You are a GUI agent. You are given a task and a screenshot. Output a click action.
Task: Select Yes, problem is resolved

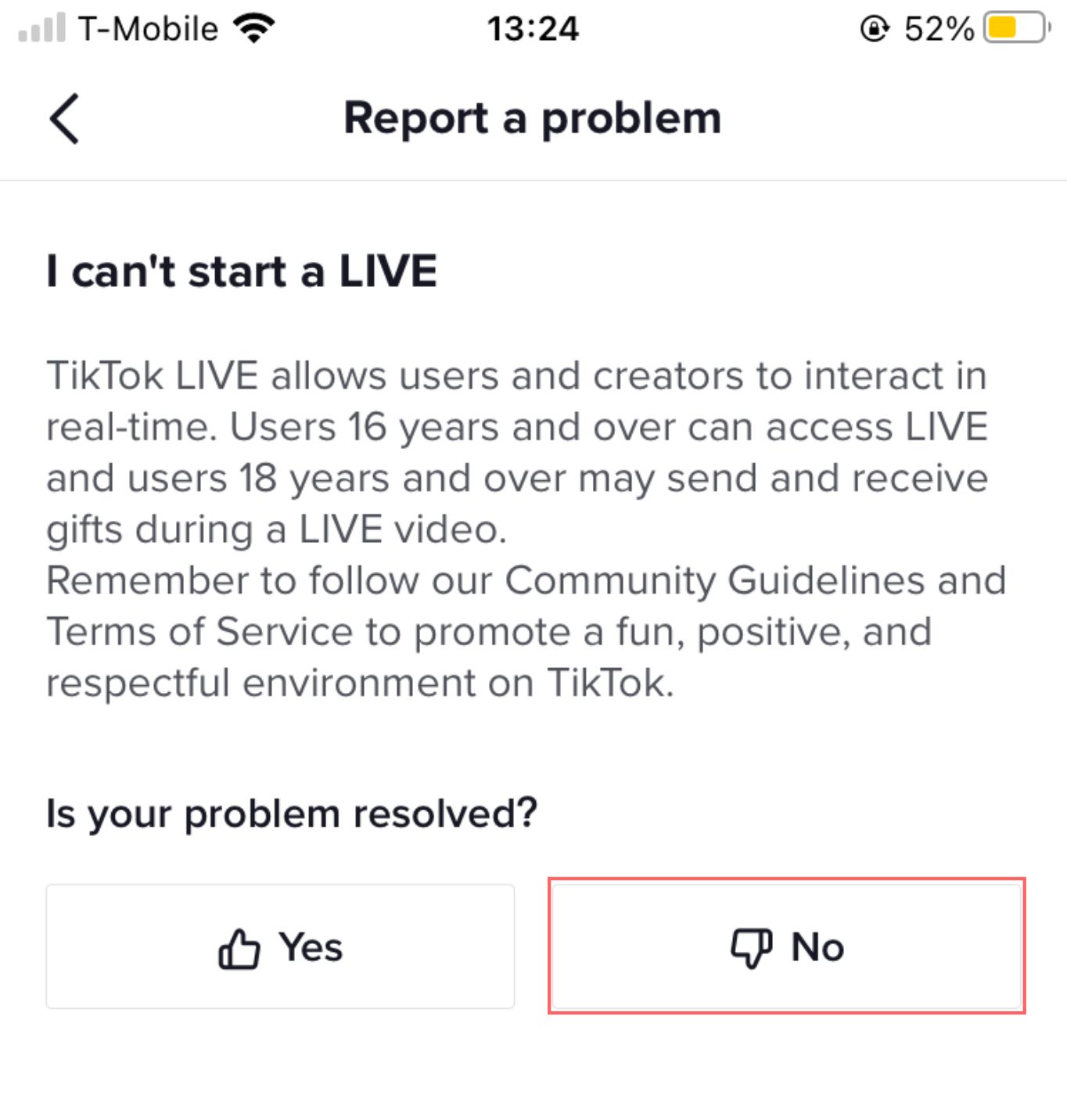click(x=280, y=946)
